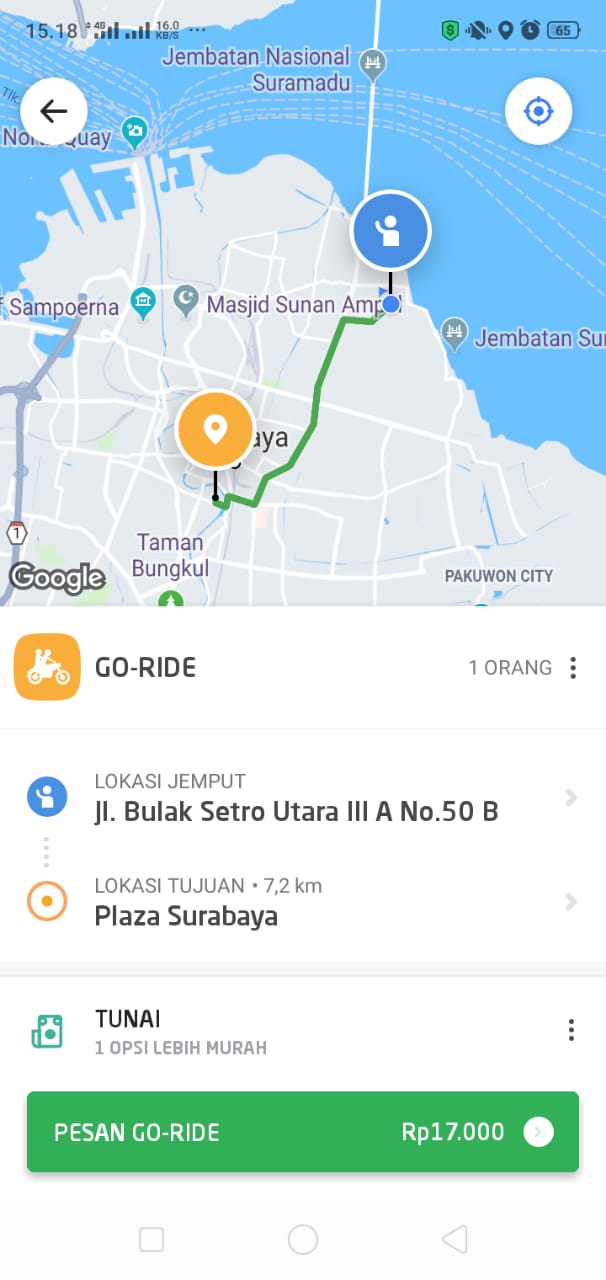
Task: Go back using the arrow button
Action: (53, 111)
